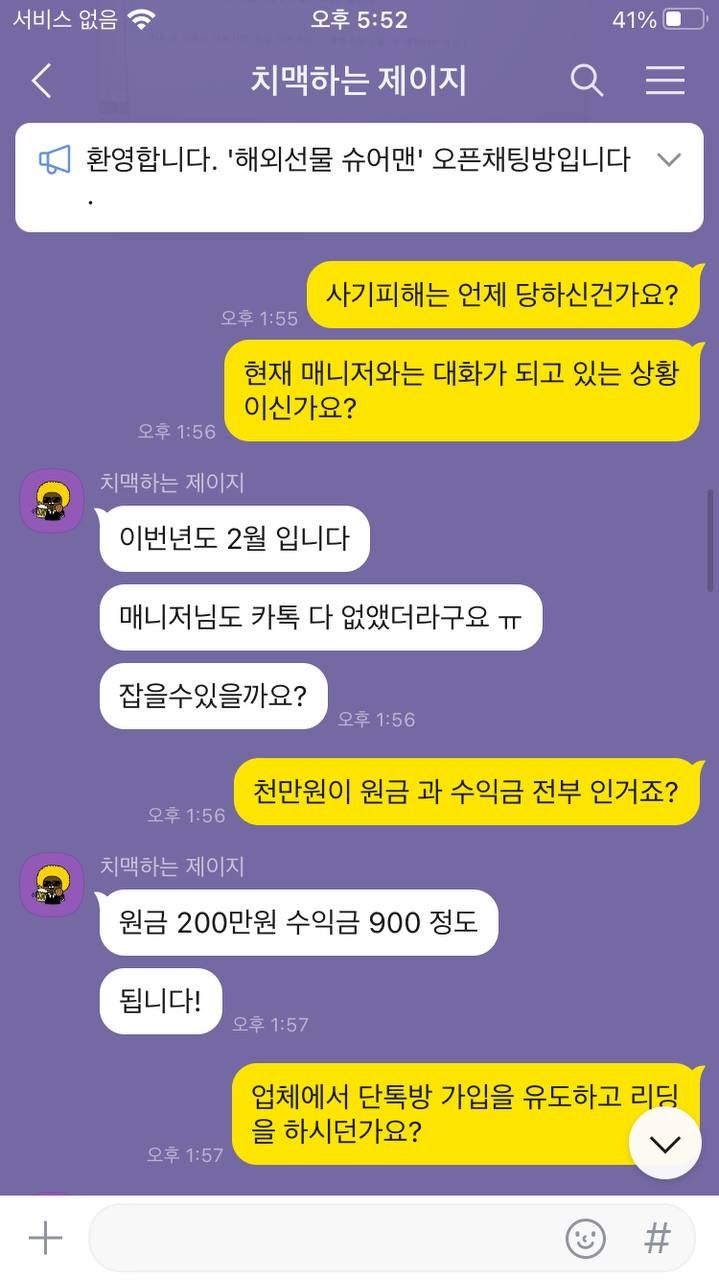Open the plus attachment menu
This screenshot has height=1280, width=719.
(45, 1239)
